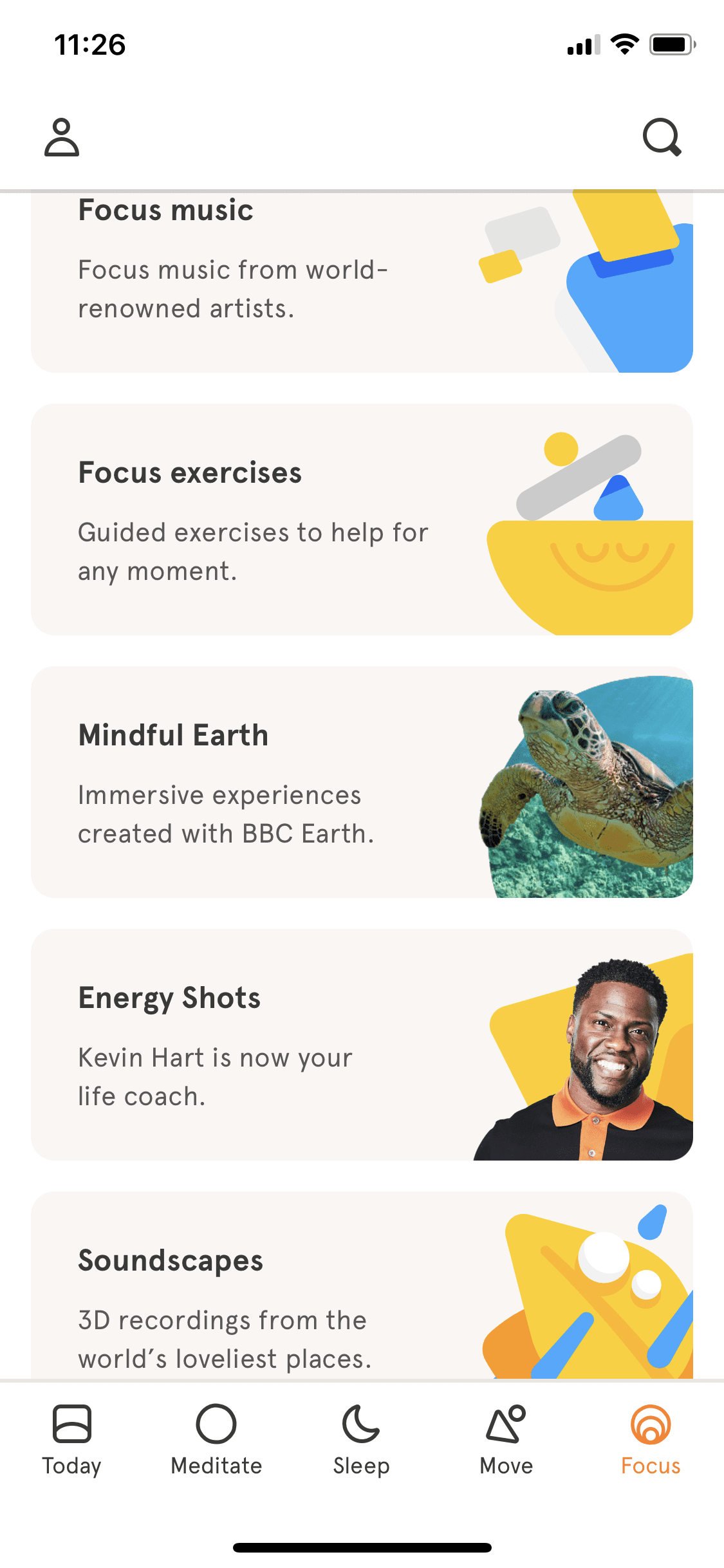Open the Focus music card
This screenshot has width=724, height=1568.
click(362, 283)
